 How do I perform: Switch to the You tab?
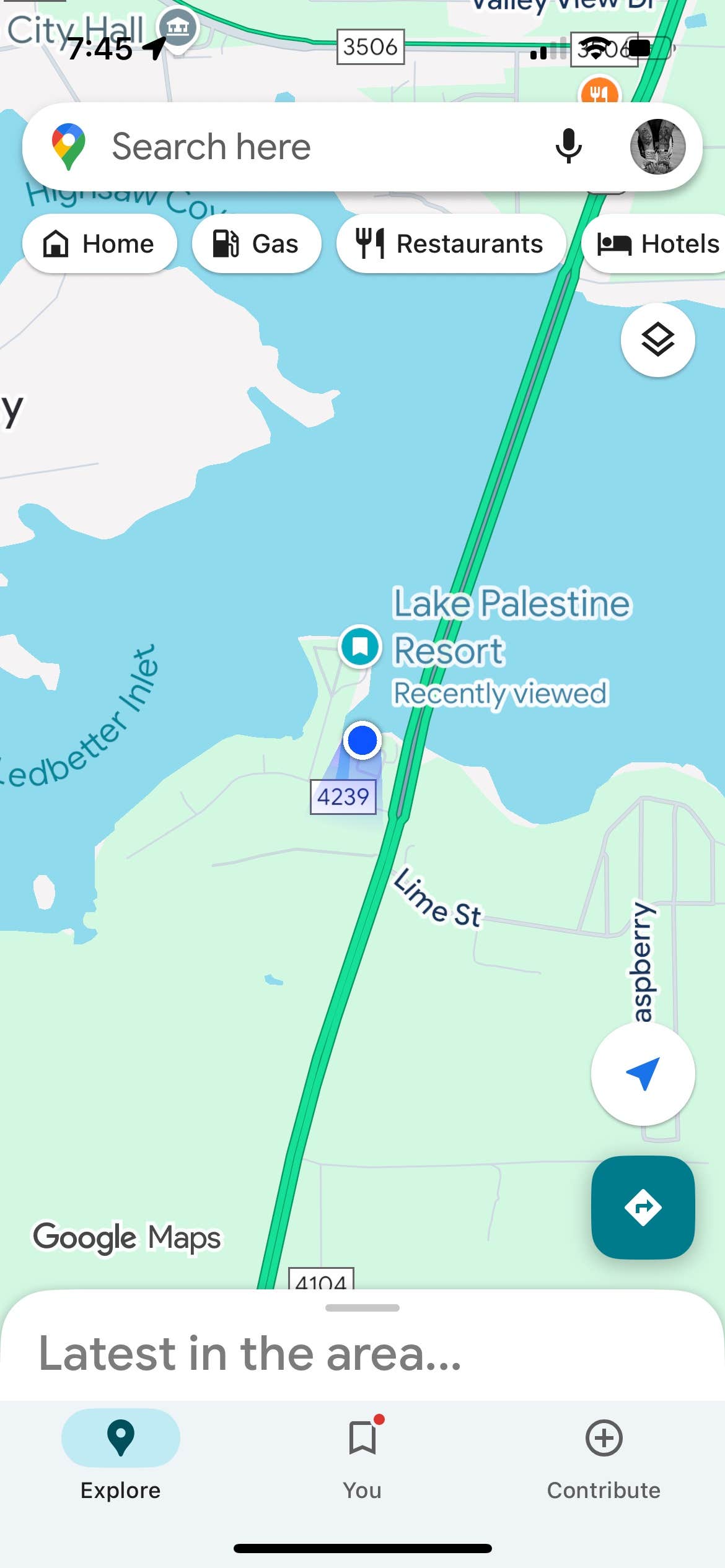(x=362, y=1452)
